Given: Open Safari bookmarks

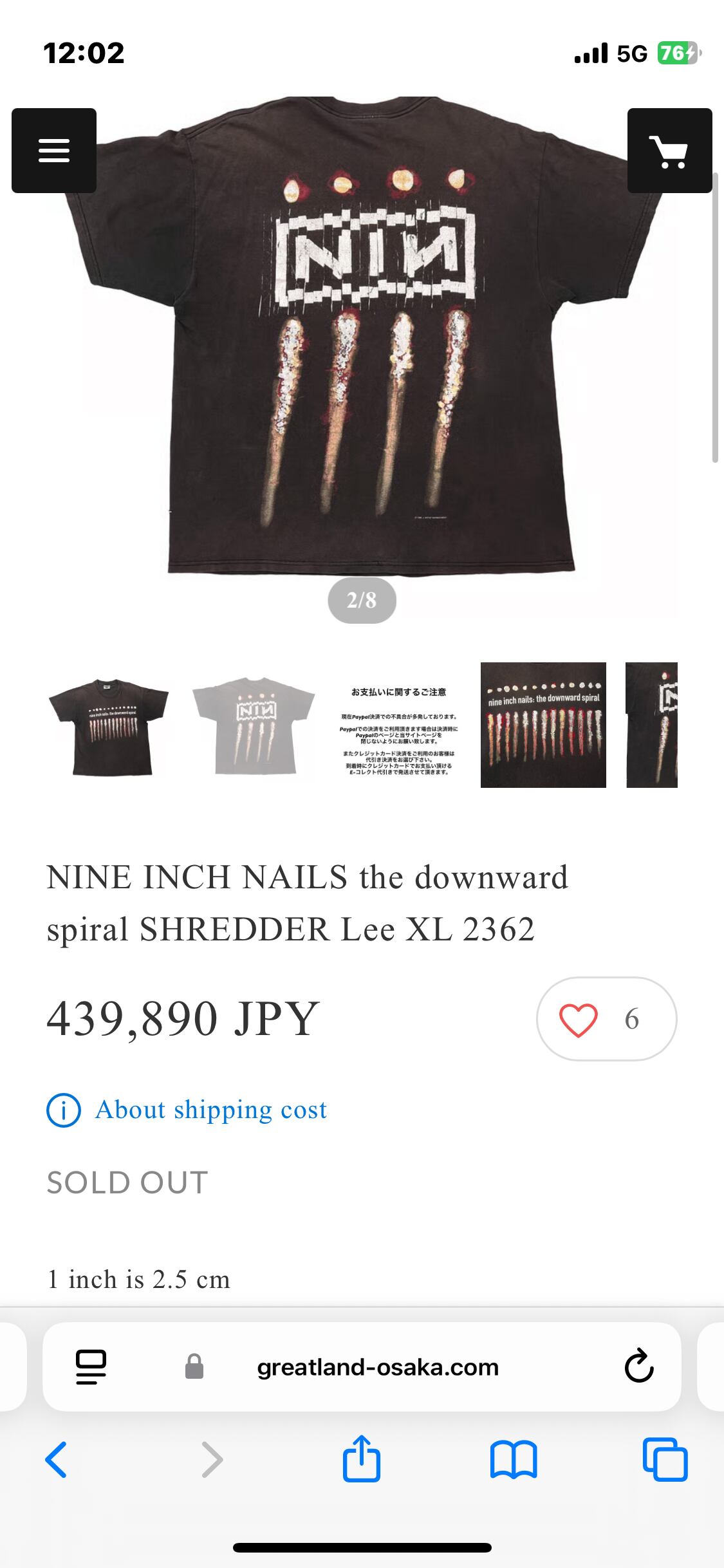Looking at the screenshot, I should 513,1460.
